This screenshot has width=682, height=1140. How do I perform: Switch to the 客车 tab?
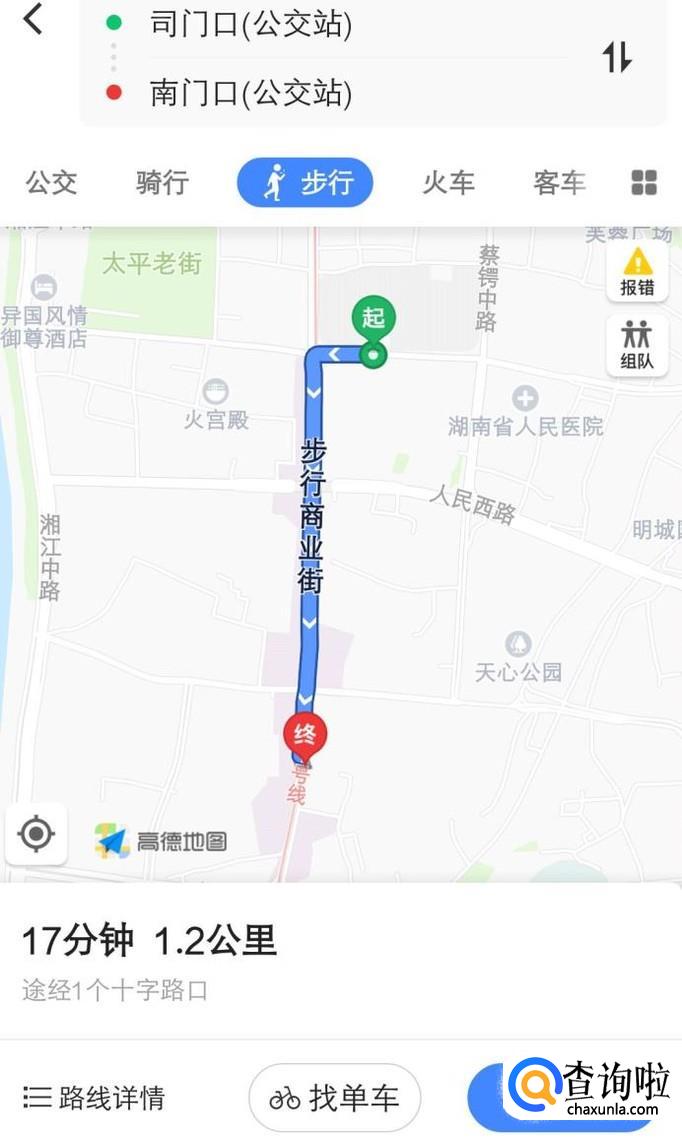click(x=559, y=183)
